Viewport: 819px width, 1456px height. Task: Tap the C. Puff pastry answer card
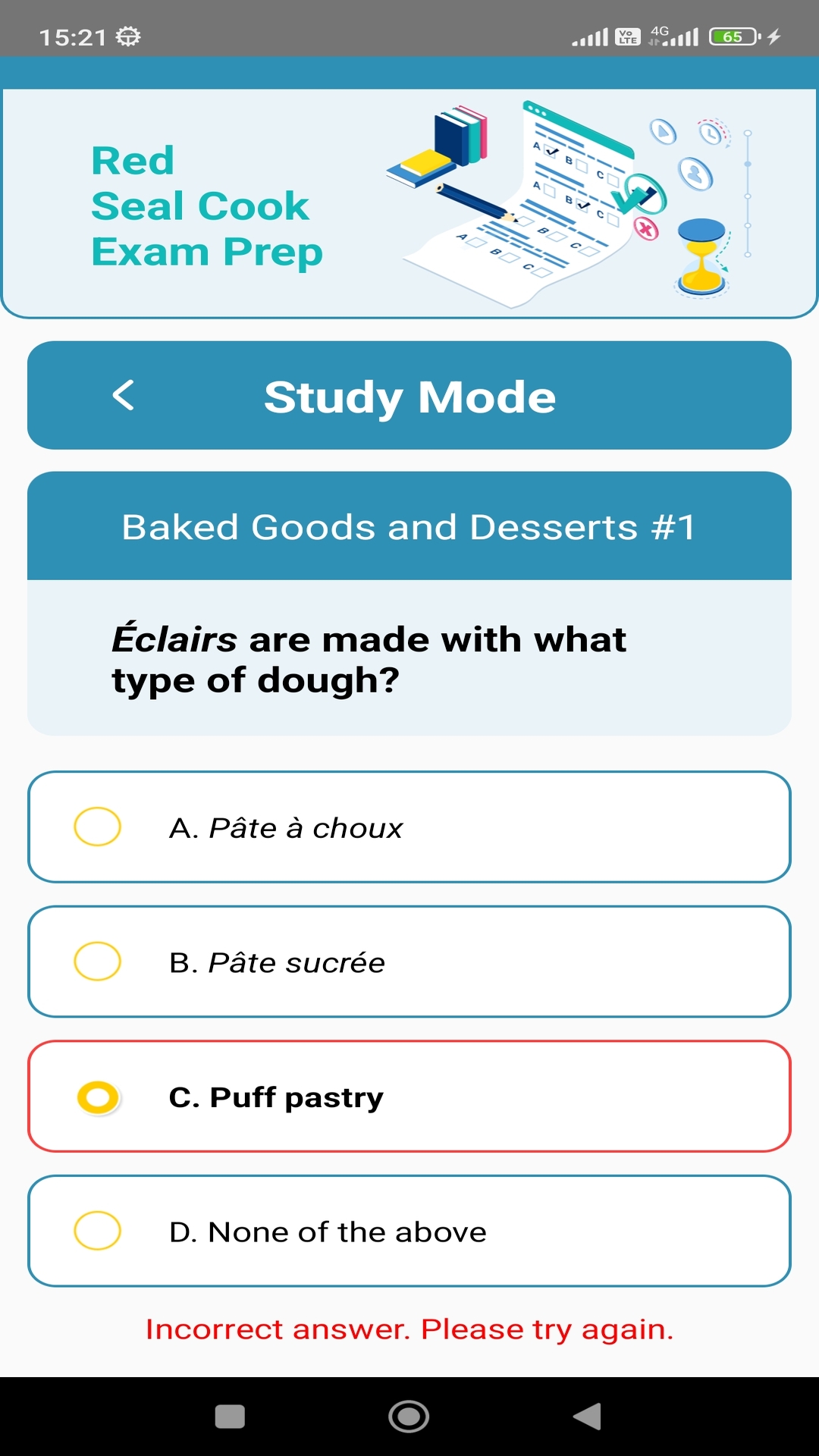coord(409,1096)
